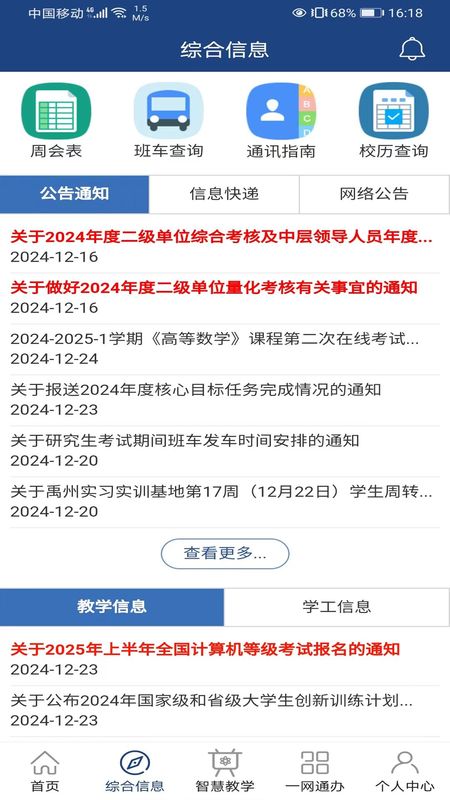Image resolution: width=450 pixels, height=800 pixels.
Task: Switch to the 网络公告 tab
Action: tap(374, 194)
